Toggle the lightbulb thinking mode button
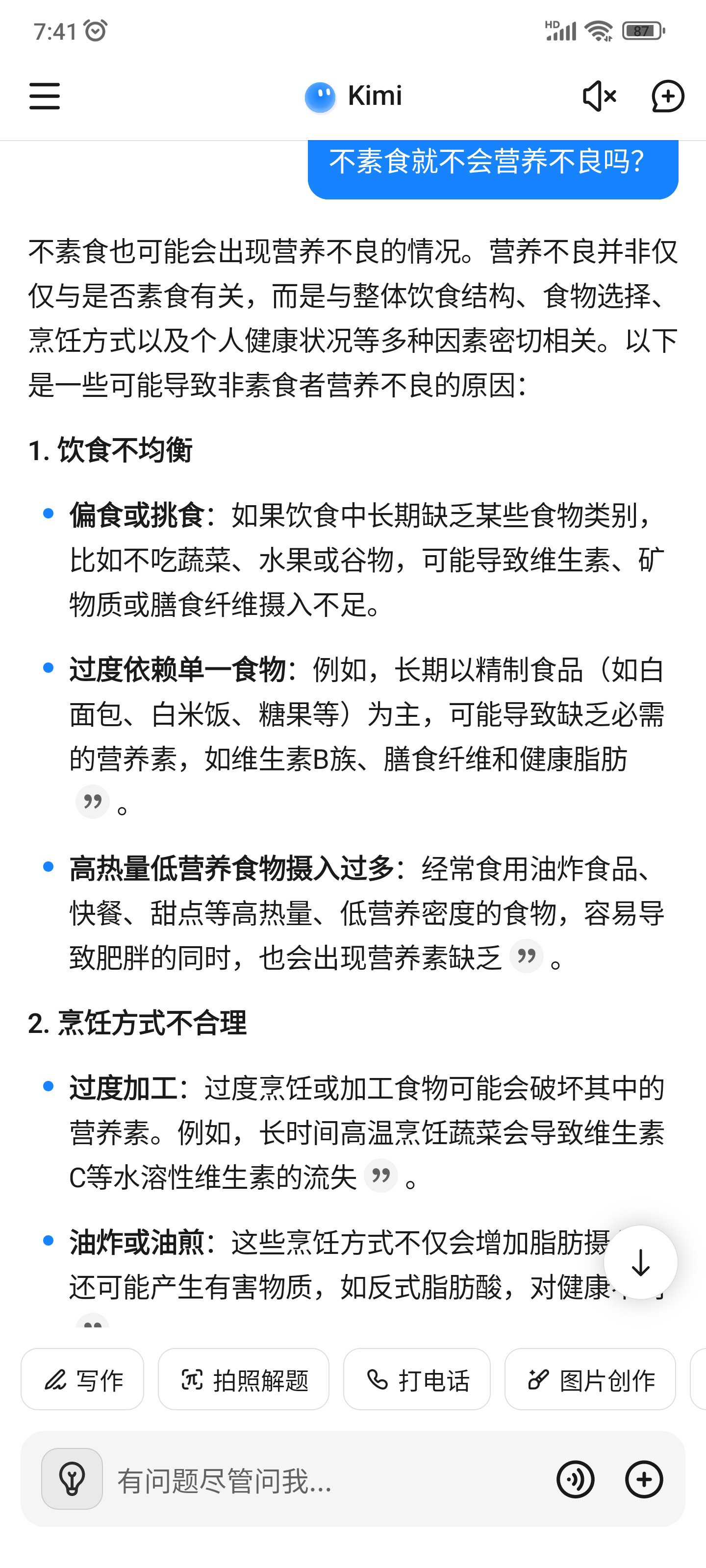The width and height of the screenshot is (706, 1568). 72,1478
